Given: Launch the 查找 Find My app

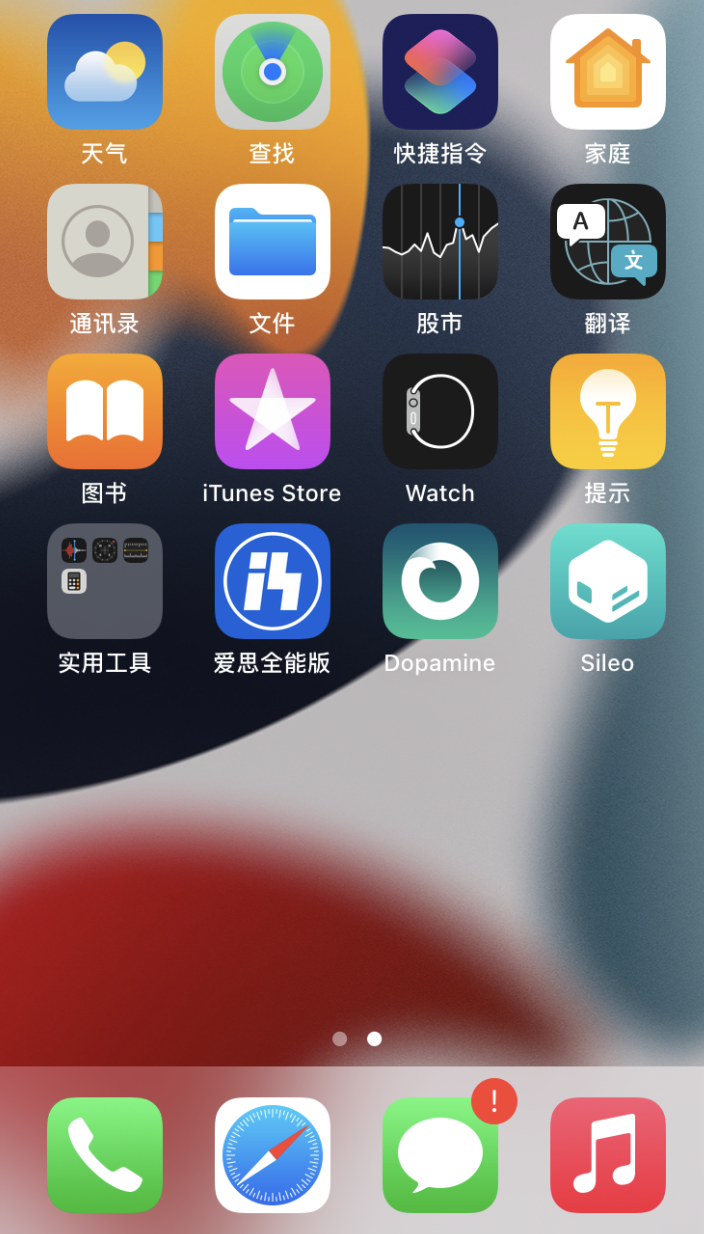Looking at the screenshot, I should point(272,72).
